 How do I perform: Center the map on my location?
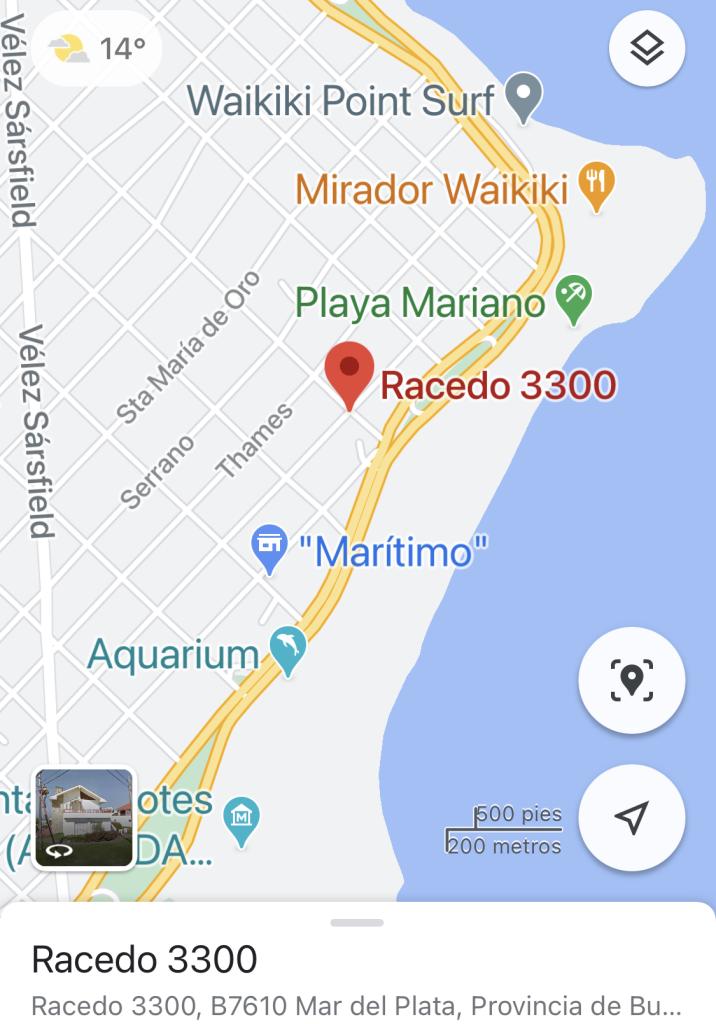[631, 818]
